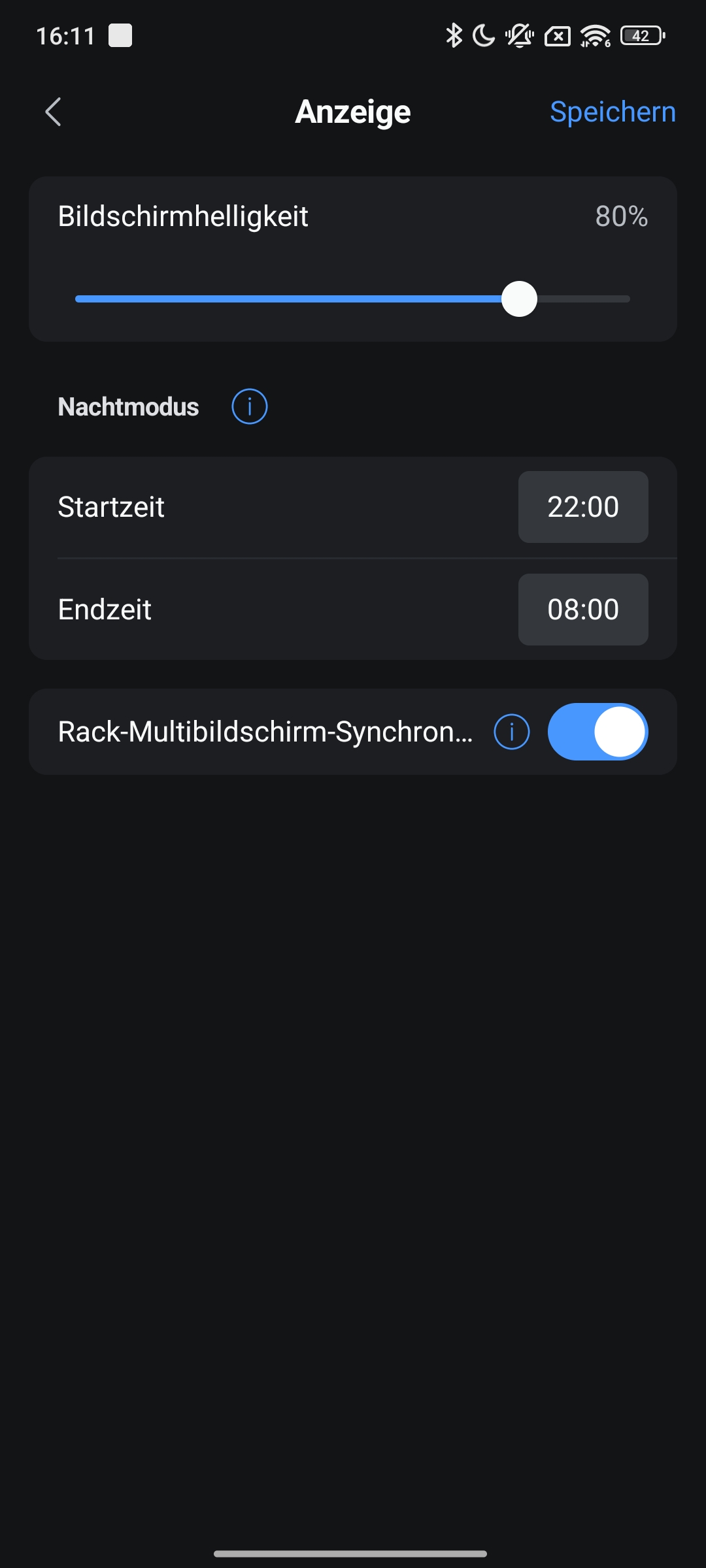Screen dimensions: 706x1568
Task: Go back from the Anzeige screen
Action: point(53,112)
